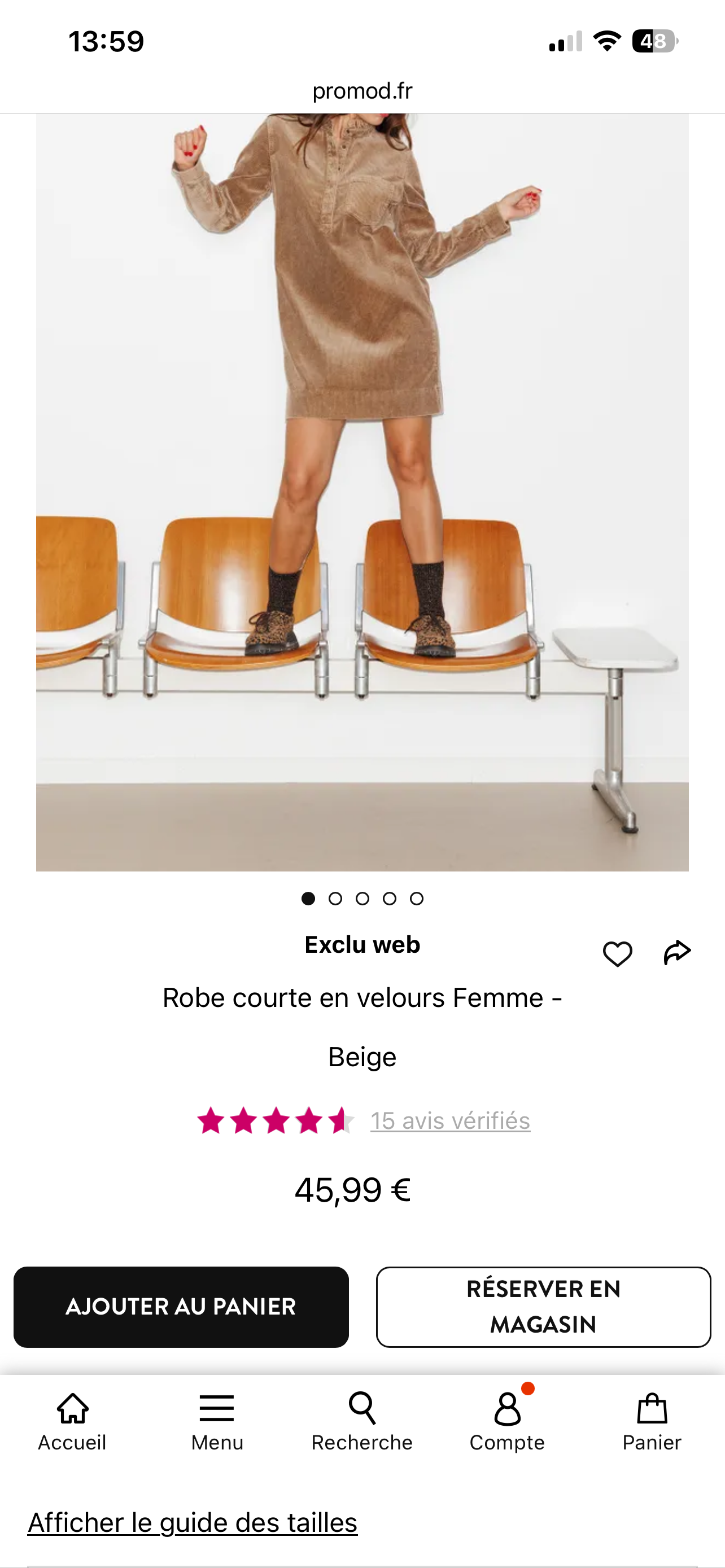Select the last photo indicator dot
The height and width of the screenshot is (1568, 725).
(416, 899)
